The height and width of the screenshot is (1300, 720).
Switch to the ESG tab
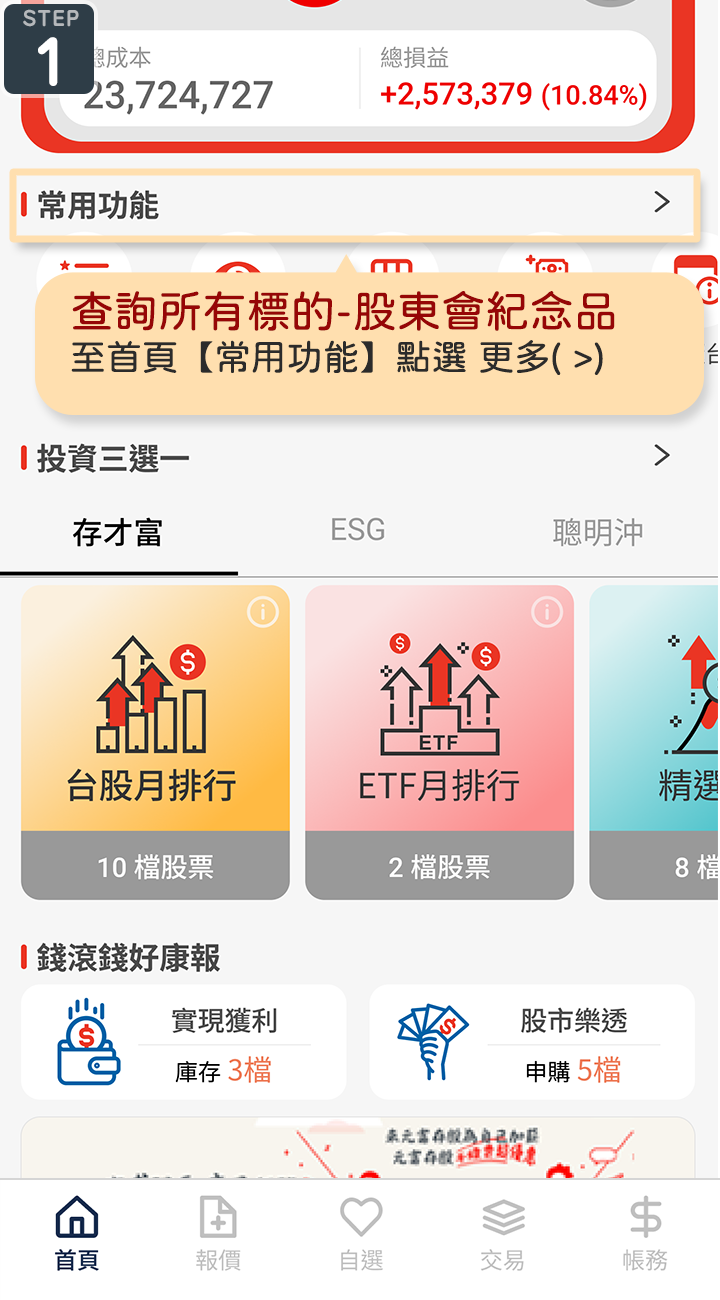(x=358, y=530)
